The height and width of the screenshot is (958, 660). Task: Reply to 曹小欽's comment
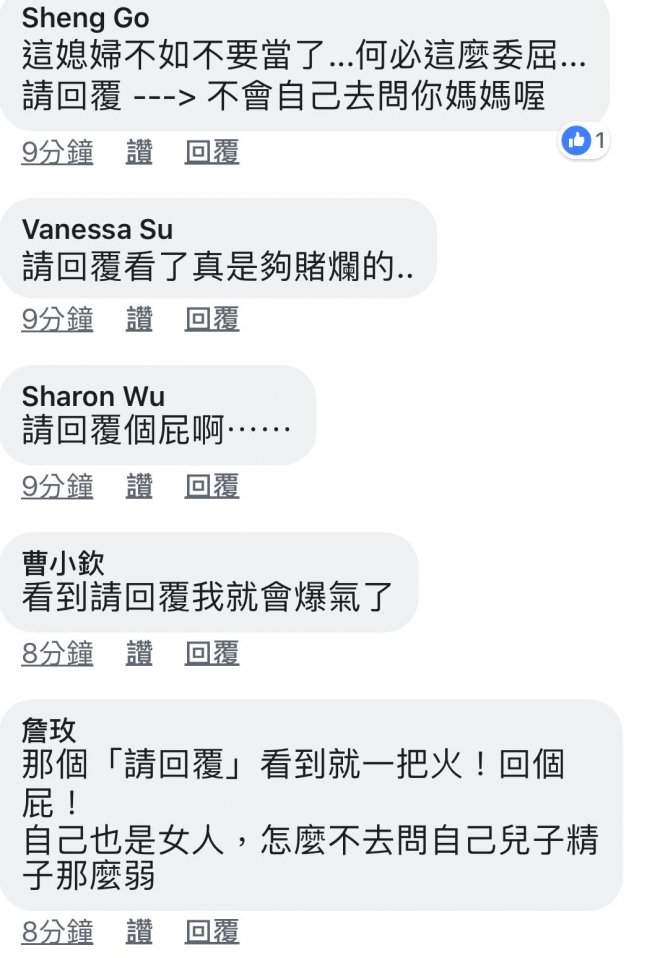(x=212, y=654)
